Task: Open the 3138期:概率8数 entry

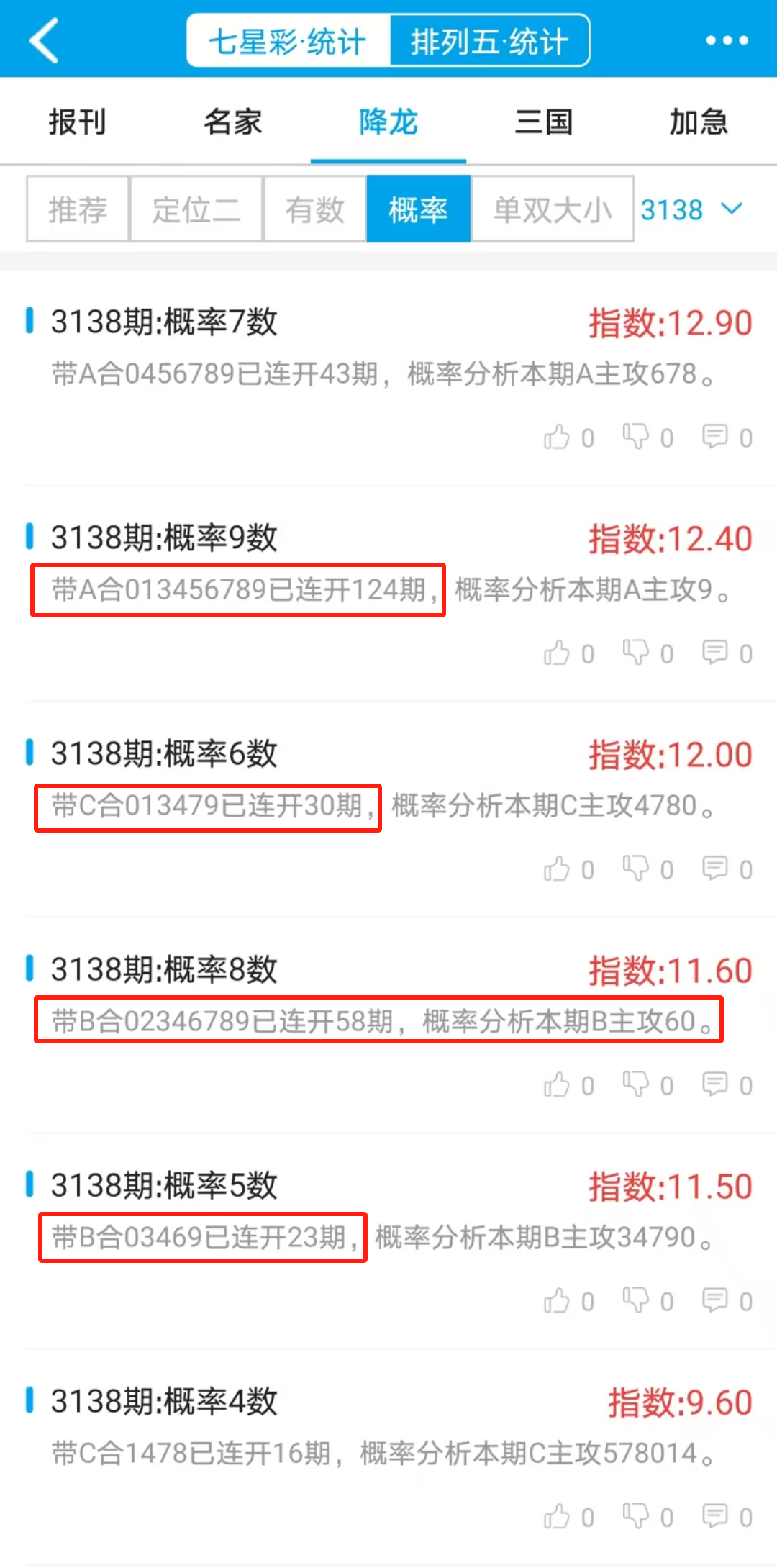Action: pos(164,969)
